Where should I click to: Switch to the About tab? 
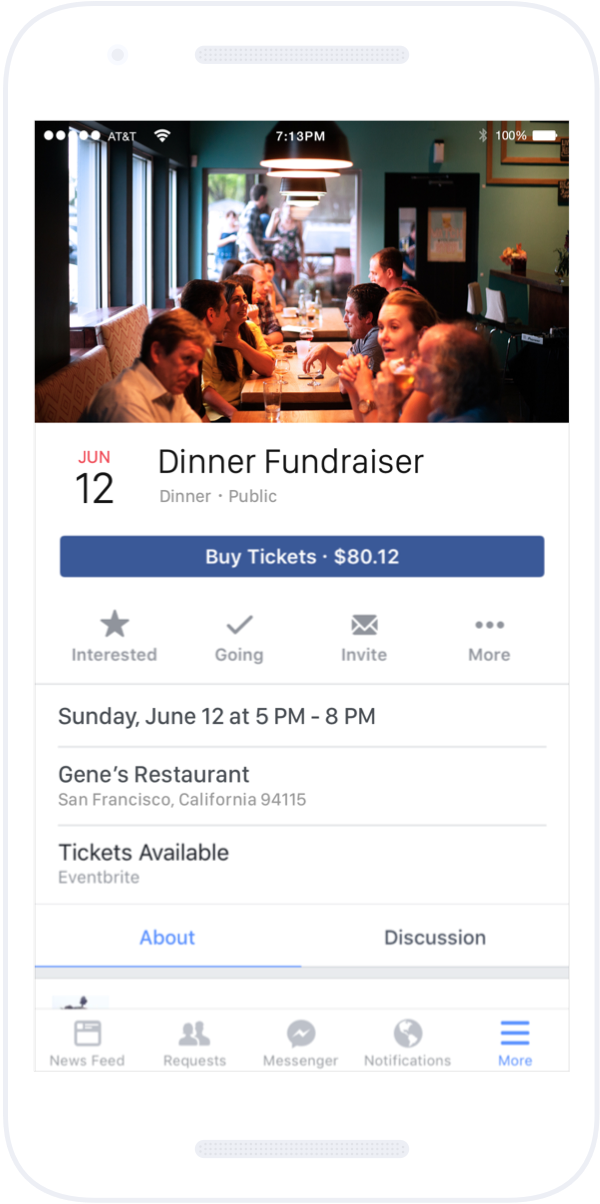coord(167,938)
